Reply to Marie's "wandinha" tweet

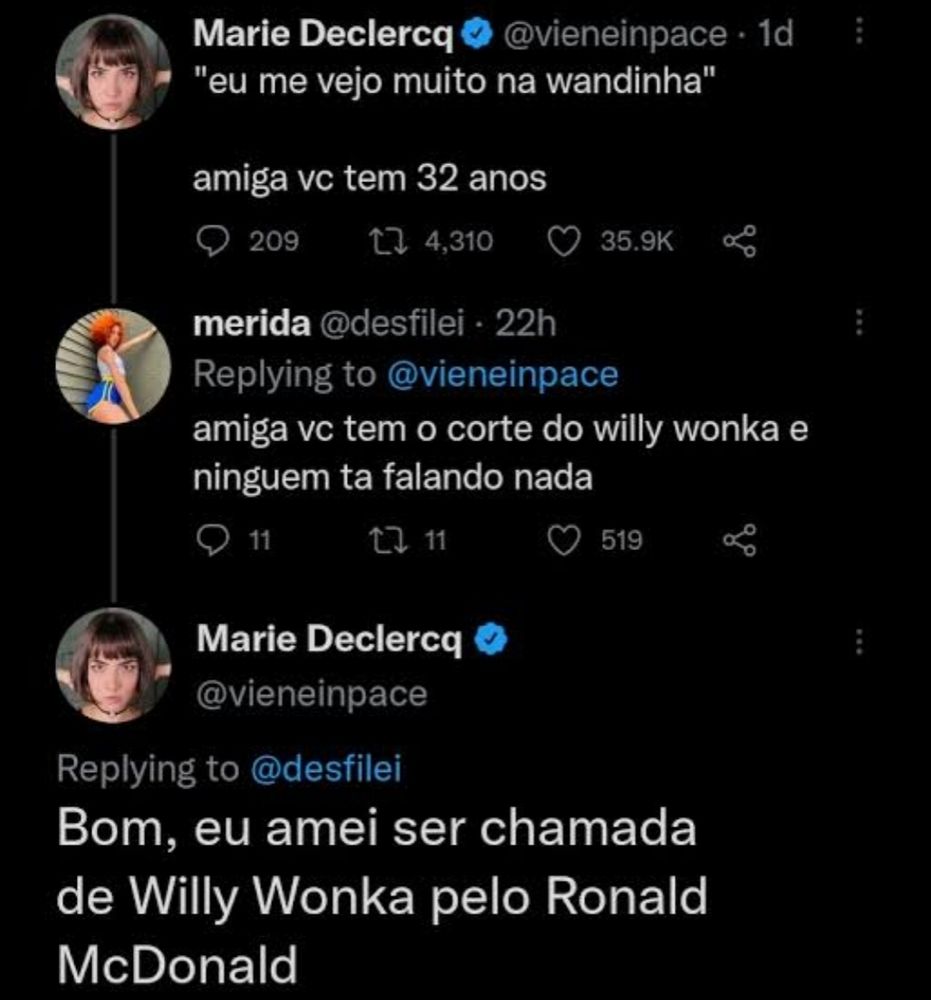209,240
